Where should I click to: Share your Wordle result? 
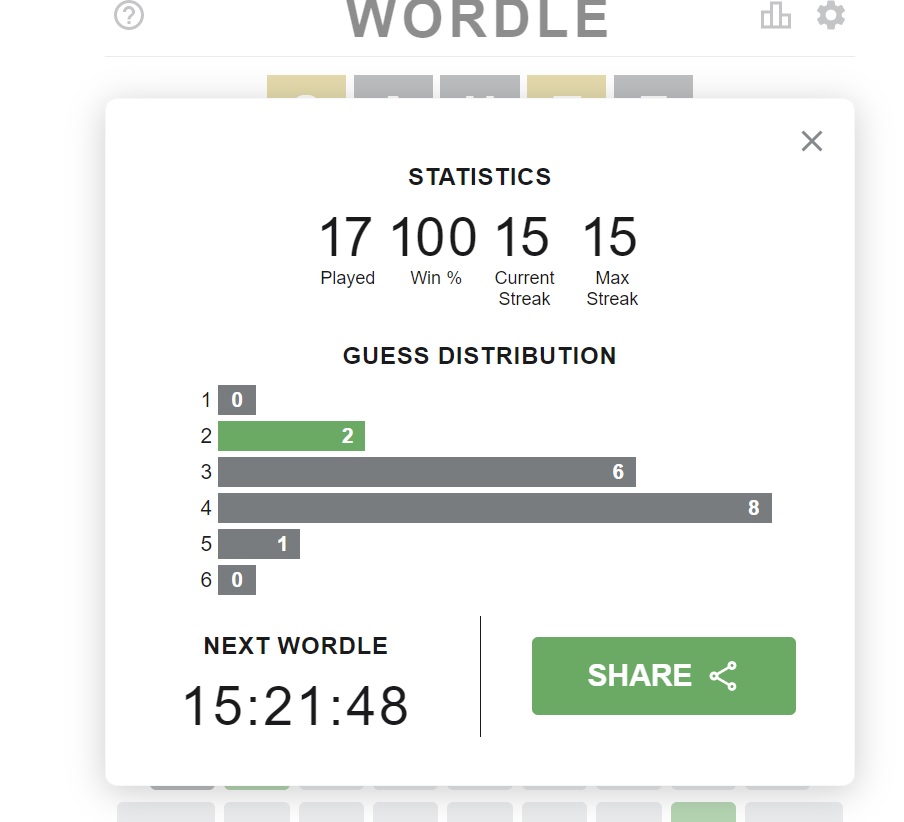tap(663, 676)
